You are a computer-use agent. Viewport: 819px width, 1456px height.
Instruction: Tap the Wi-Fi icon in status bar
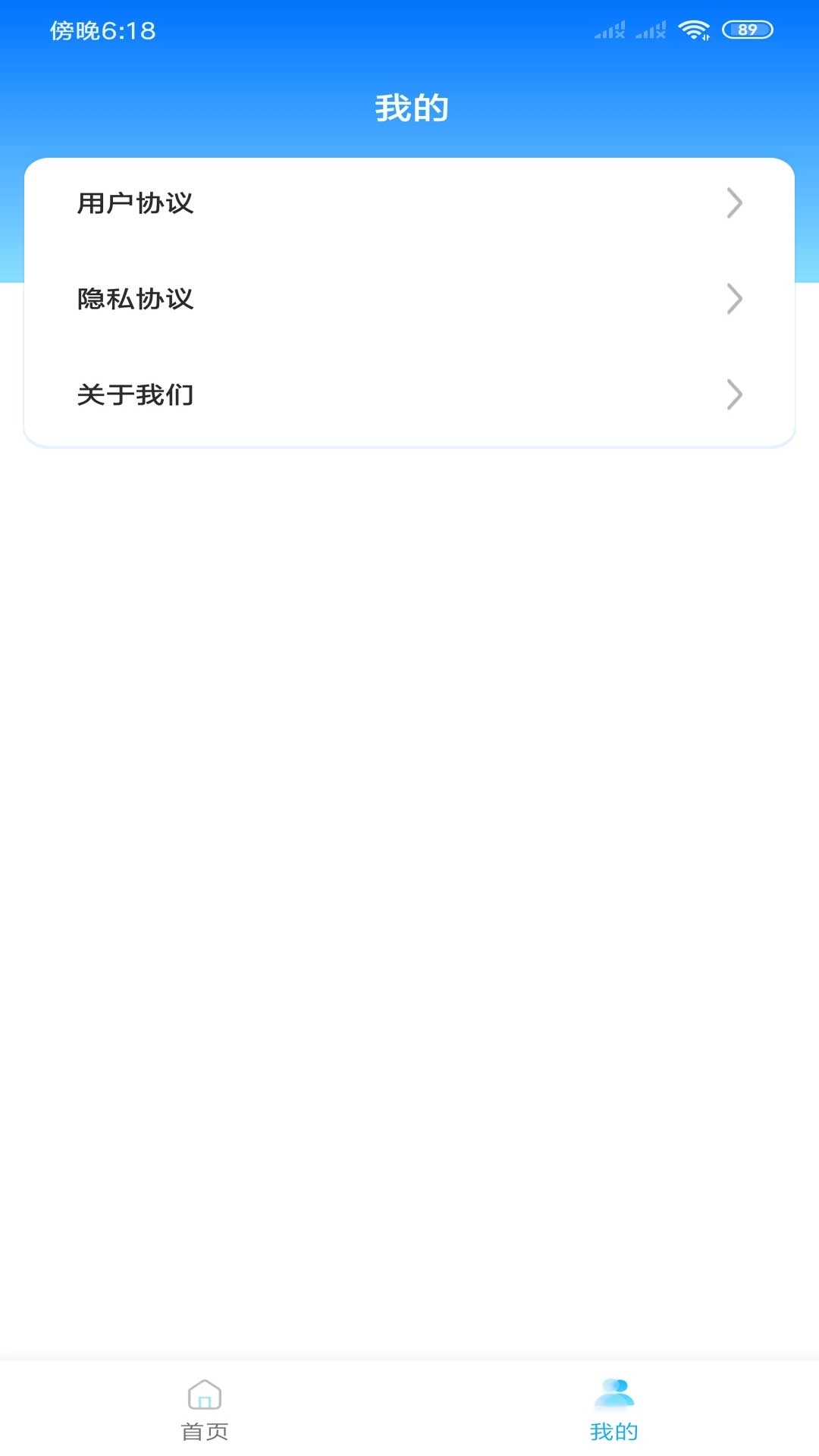click(694, 30)
